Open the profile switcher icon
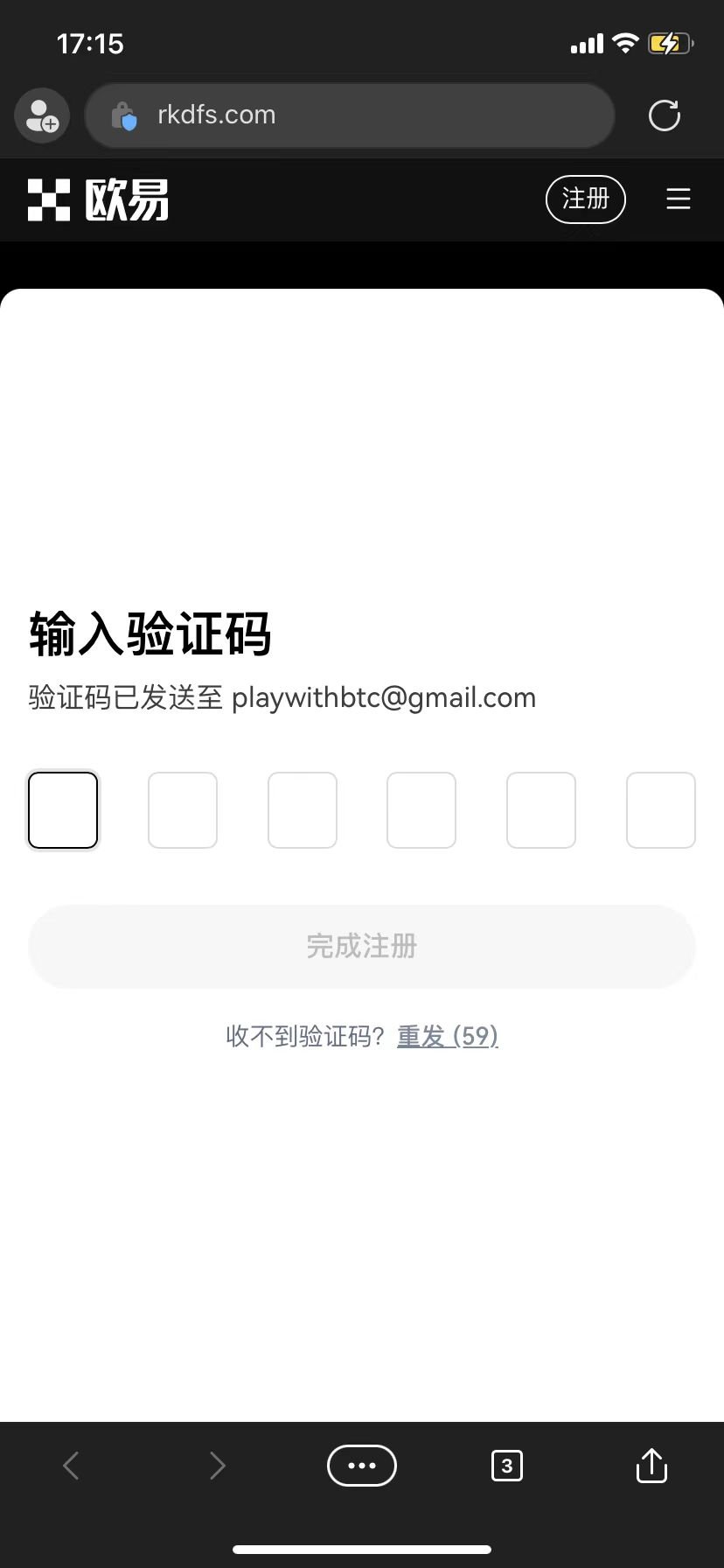 pos(42,115)
